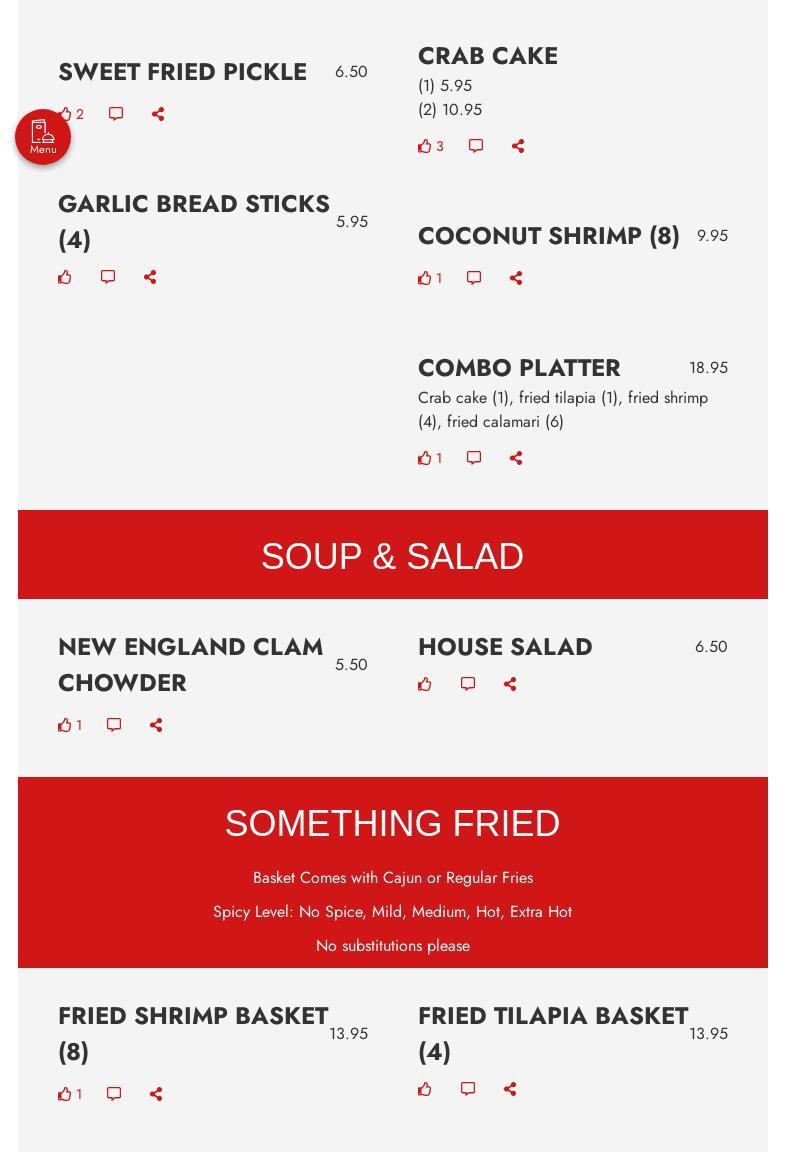The image size is (785, 1152).
Task: Share the Crab Cake item
Action: (518, 146)
